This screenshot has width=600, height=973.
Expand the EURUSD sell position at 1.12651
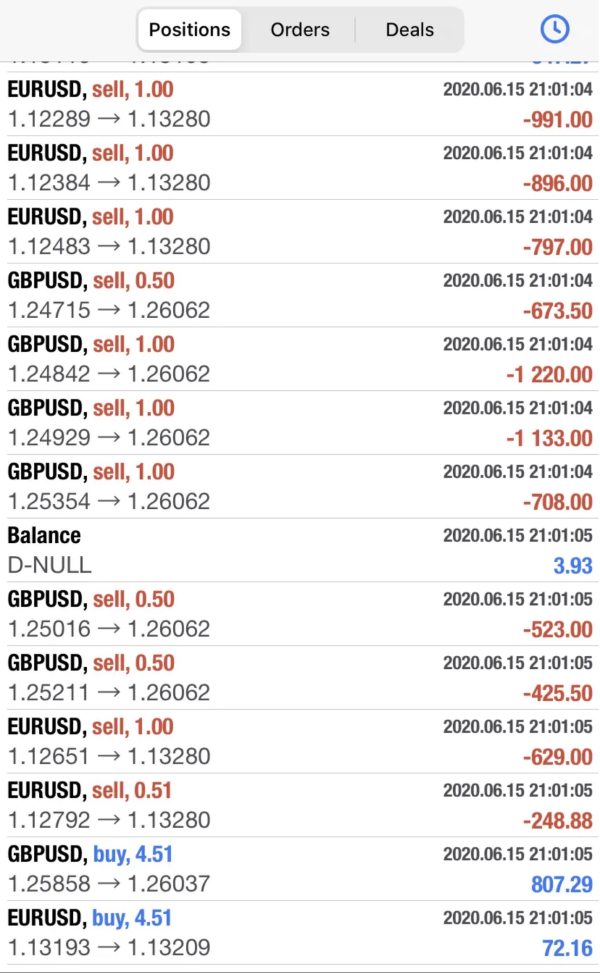click(x=300, y=741)
